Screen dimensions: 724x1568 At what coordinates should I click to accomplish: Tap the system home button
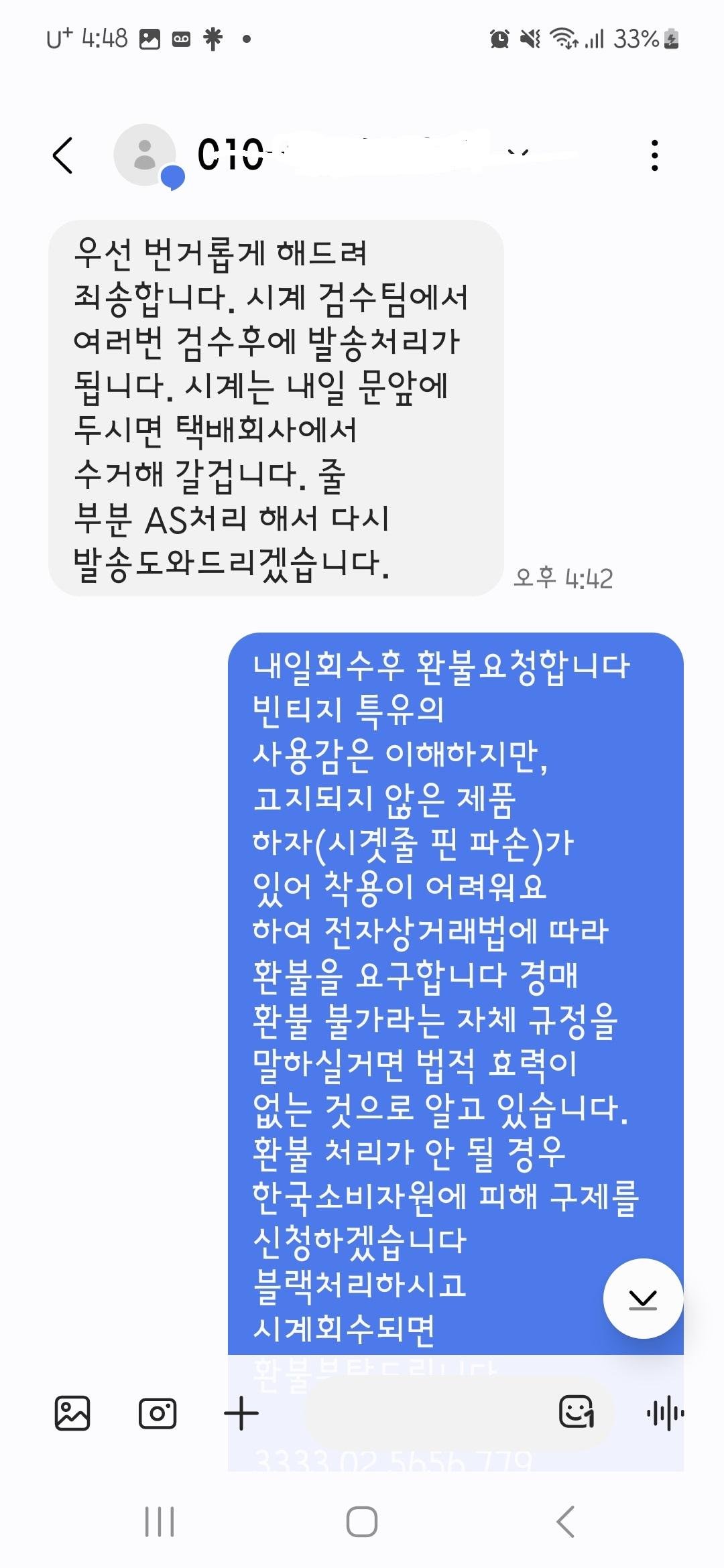pos(362,1522)
